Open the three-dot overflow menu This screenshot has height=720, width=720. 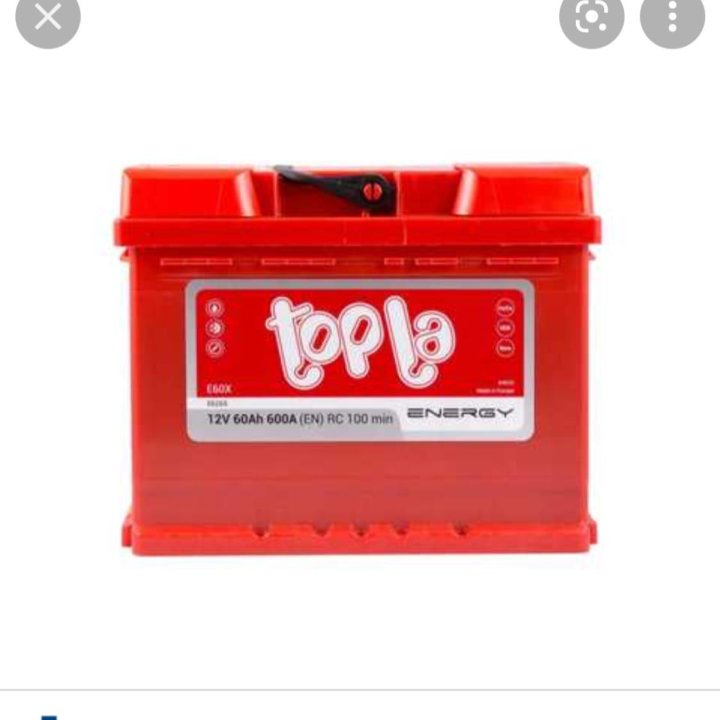(x=672, y=16)
